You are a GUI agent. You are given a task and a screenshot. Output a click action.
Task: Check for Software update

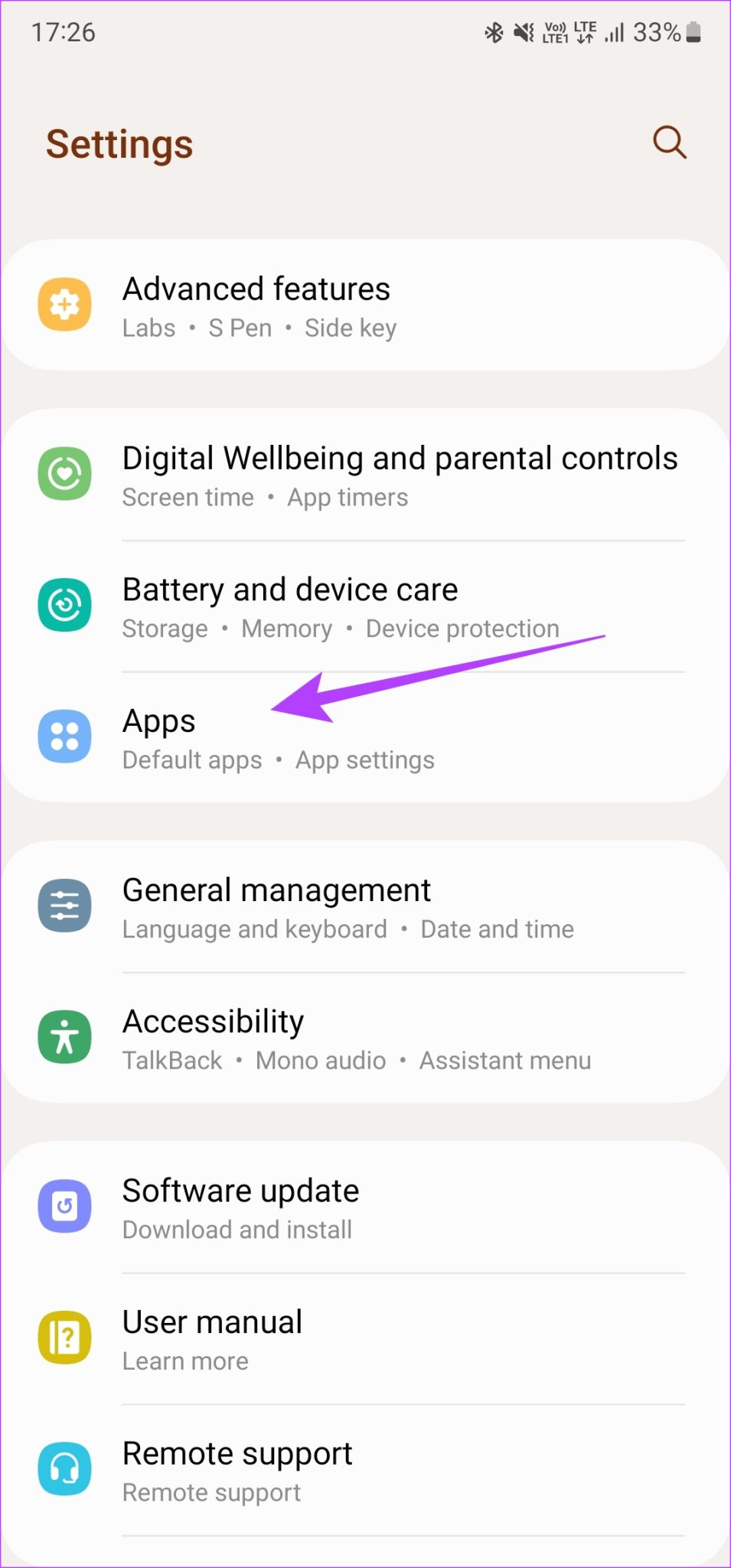(364, 1207)
